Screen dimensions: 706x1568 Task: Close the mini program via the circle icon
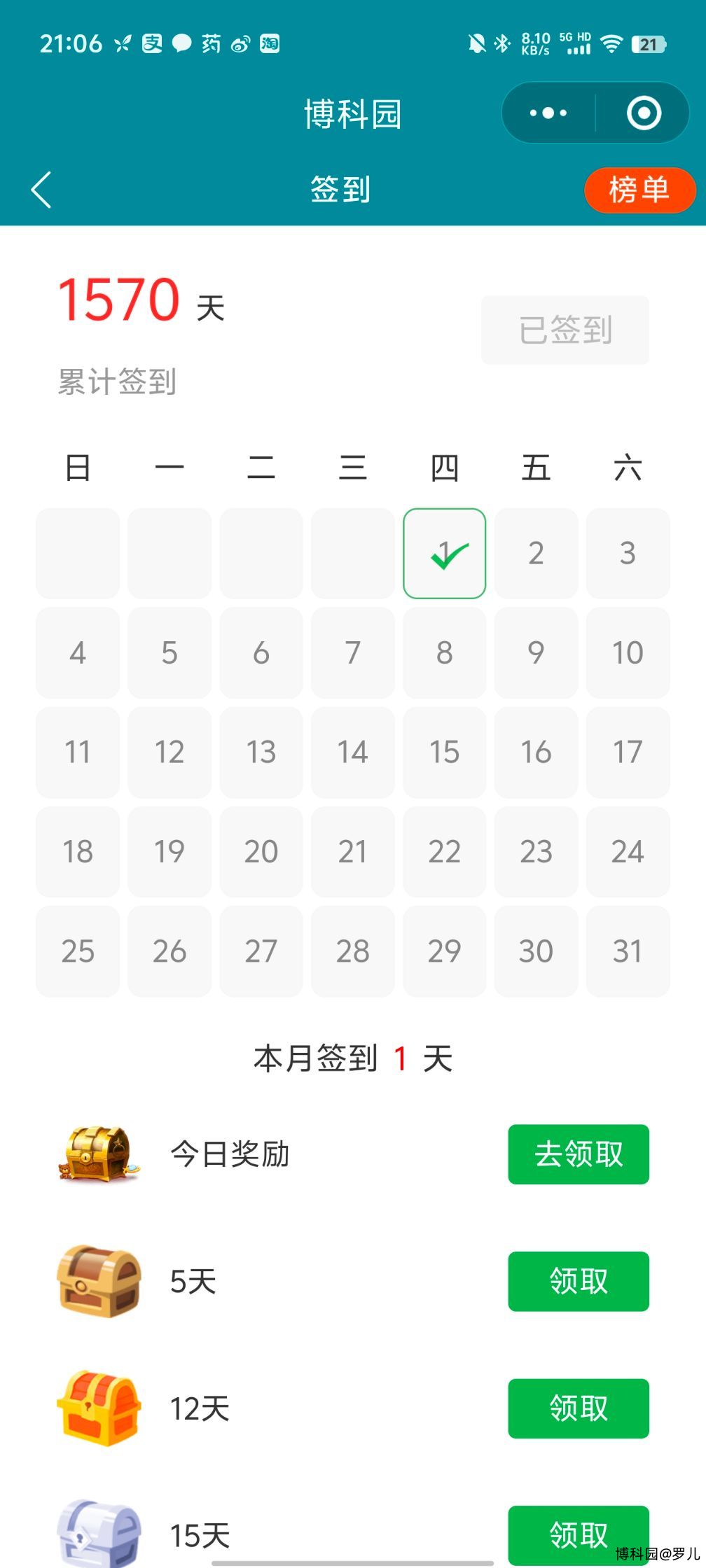click(644, 113)
